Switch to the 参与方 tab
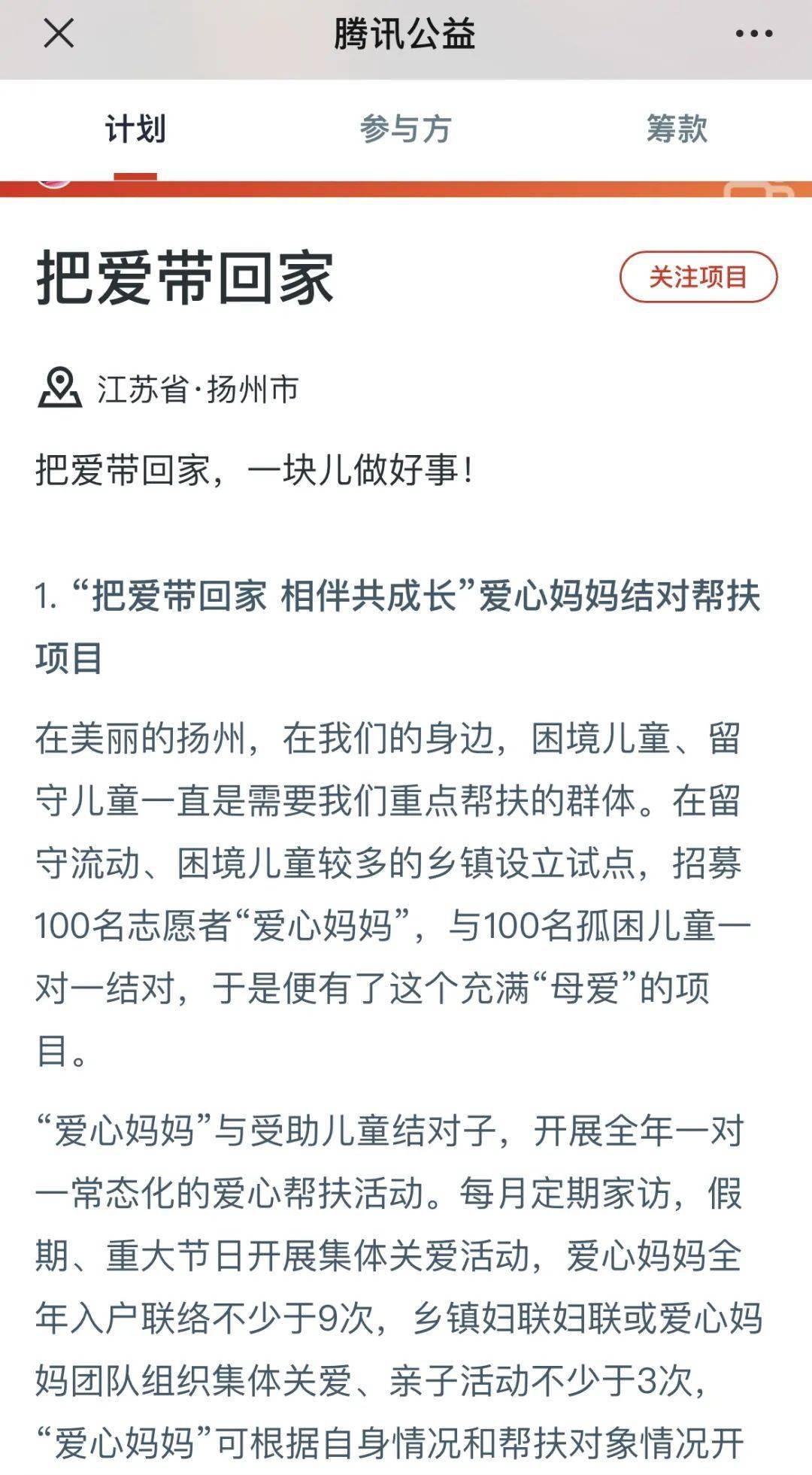Viewport: 812px width, 1475px height. [405, 129]
